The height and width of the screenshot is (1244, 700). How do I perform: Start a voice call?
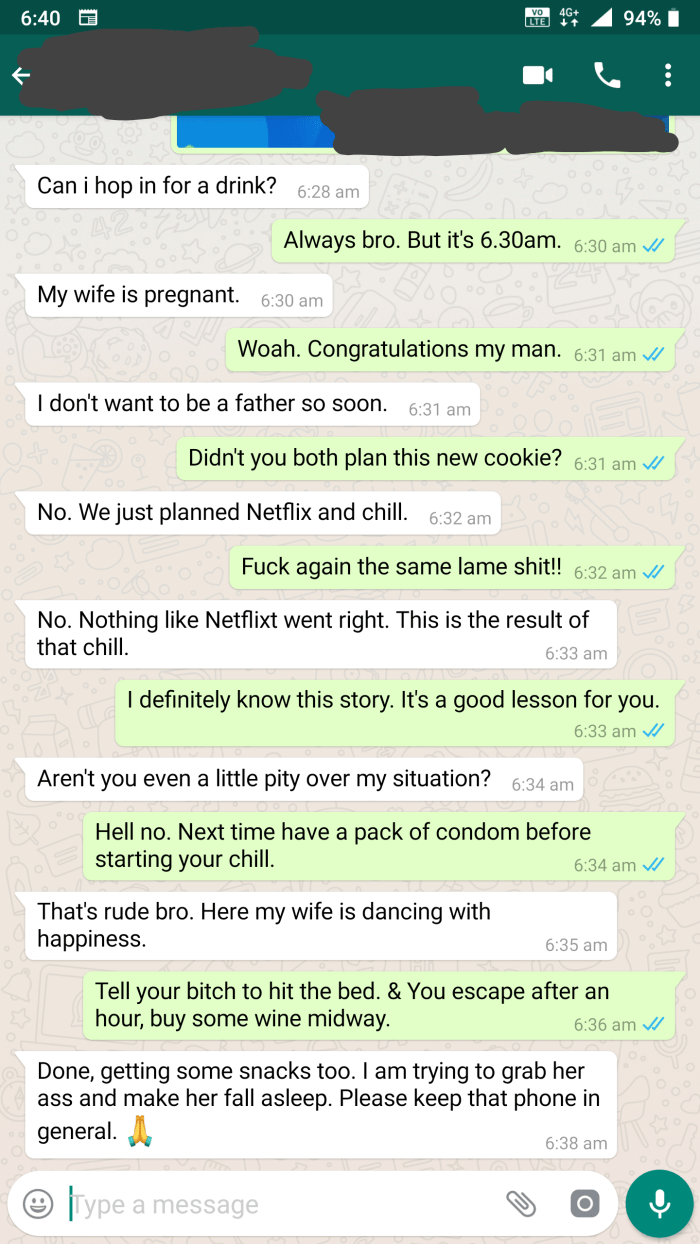click(x=607, y=76)
